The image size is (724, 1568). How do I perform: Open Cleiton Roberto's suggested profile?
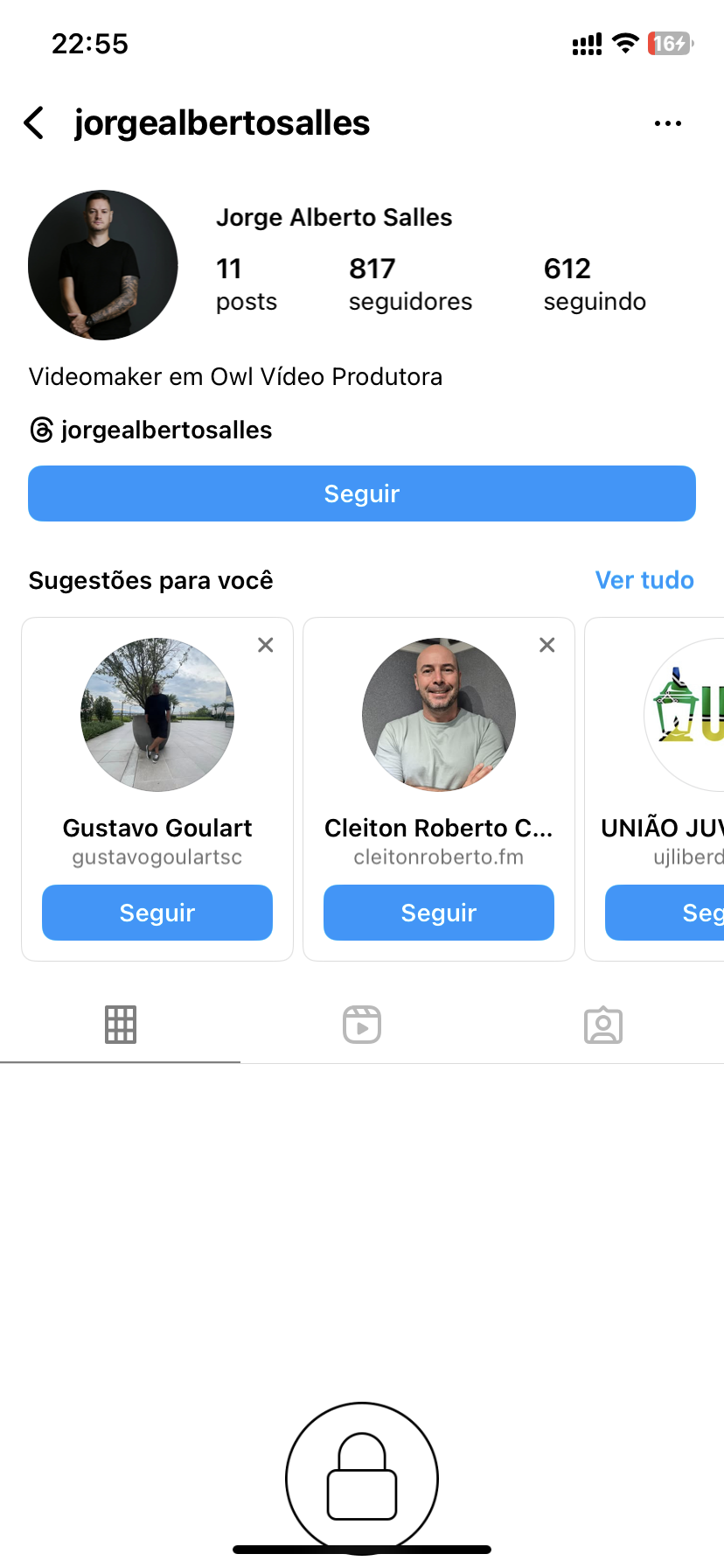pos(439,715)
